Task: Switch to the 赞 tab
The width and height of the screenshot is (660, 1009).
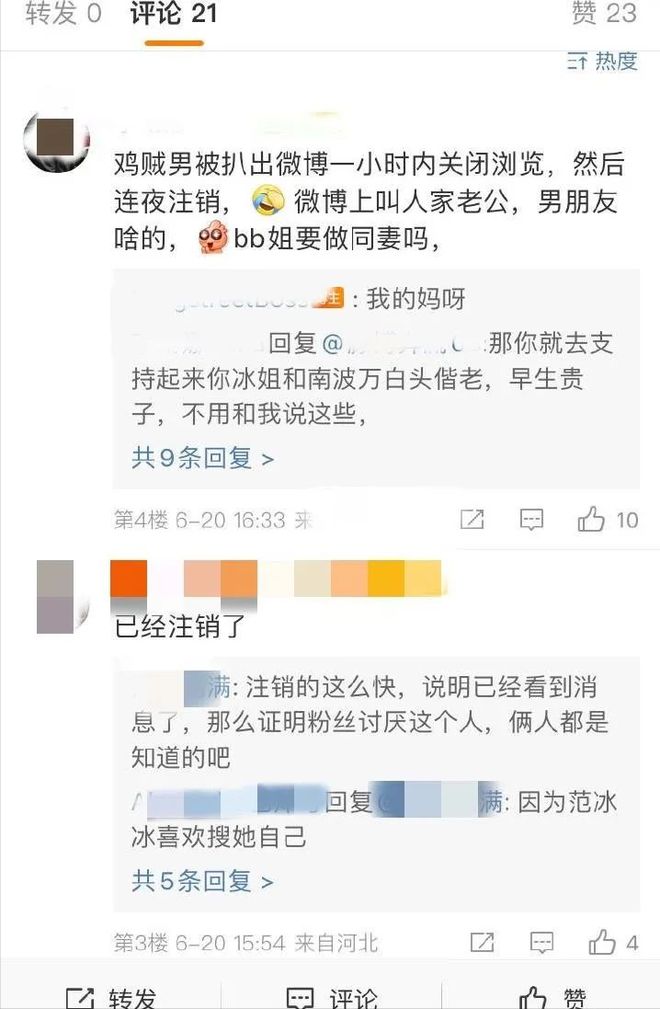Action: point(603,14)
